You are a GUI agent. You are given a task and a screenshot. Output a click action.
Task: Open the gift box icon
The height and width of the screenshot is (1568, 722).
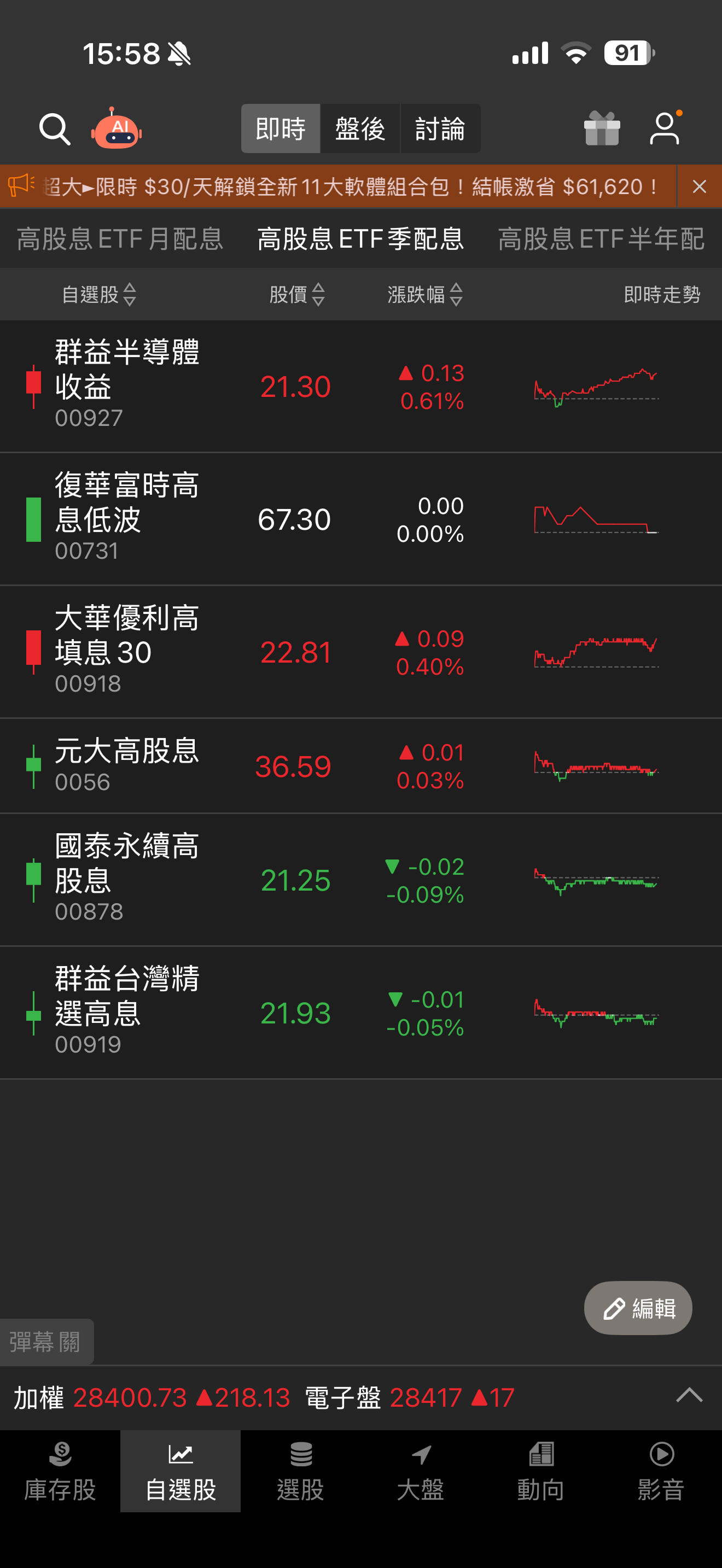(602, 129)
